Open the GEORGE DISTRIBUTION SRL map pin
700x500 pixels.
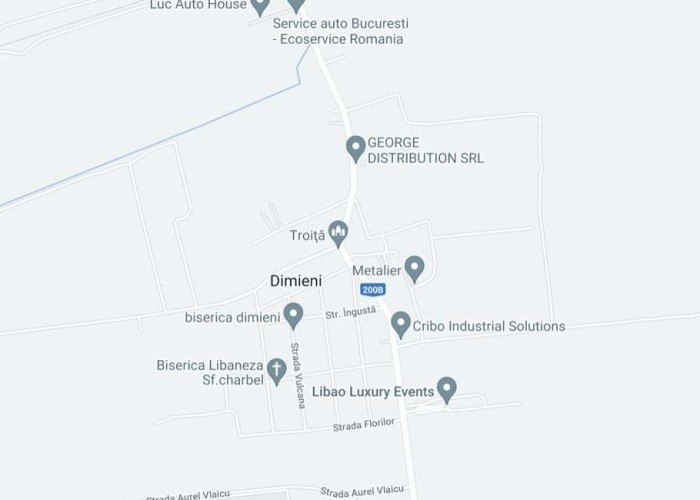355,148
